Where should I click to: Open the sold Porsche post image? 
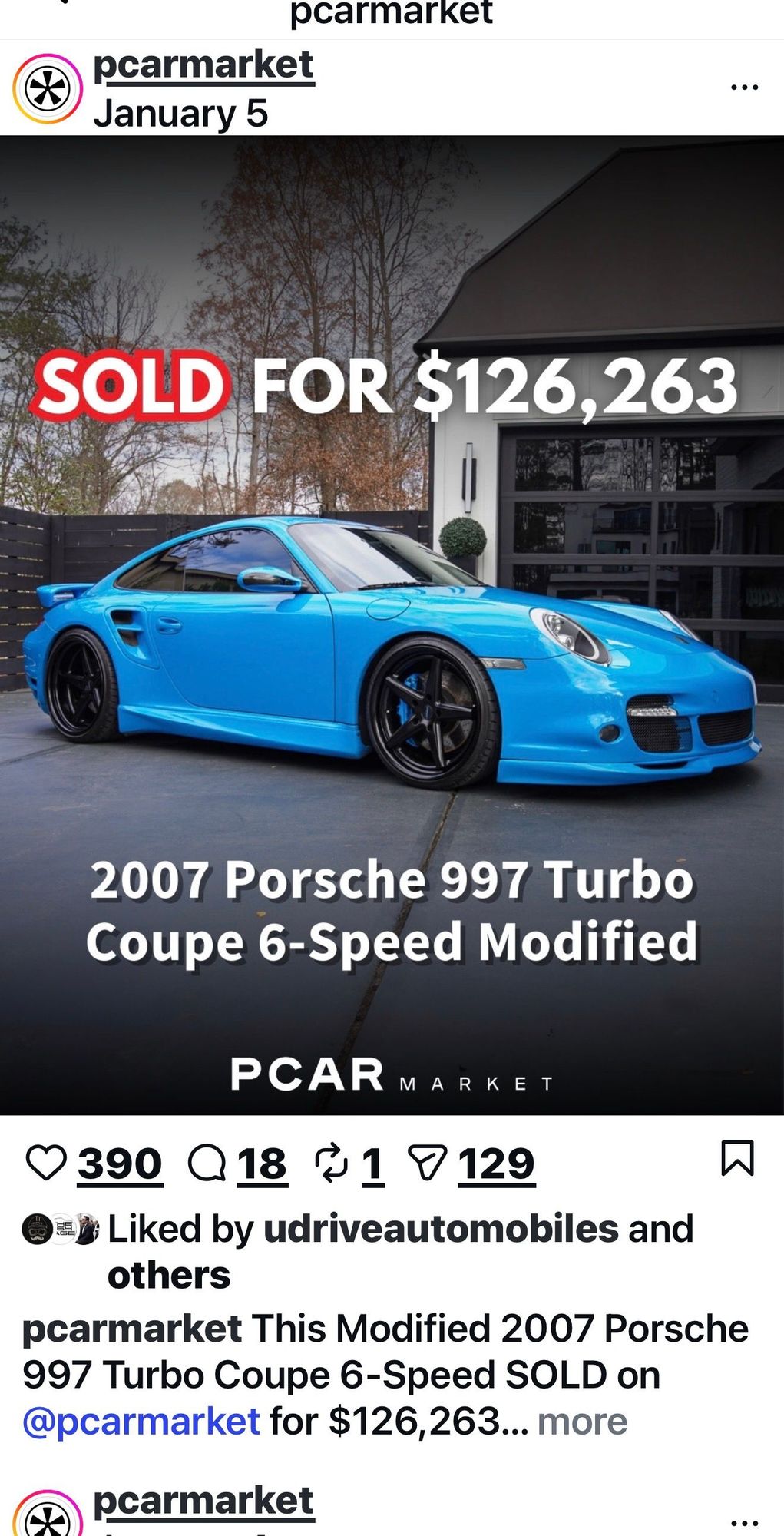392,624
